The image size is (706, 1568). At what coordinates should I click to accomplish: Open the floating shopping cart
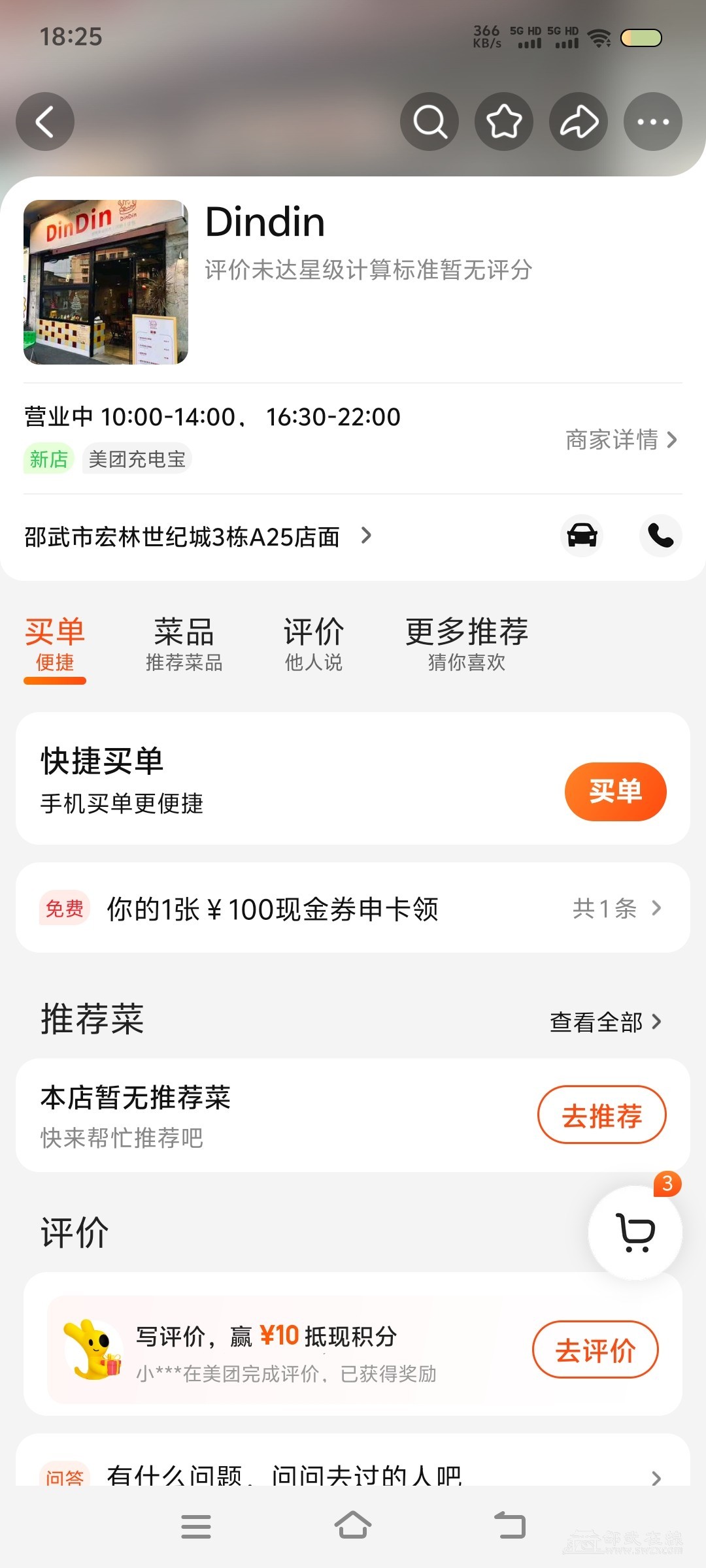pos(635,1232)
